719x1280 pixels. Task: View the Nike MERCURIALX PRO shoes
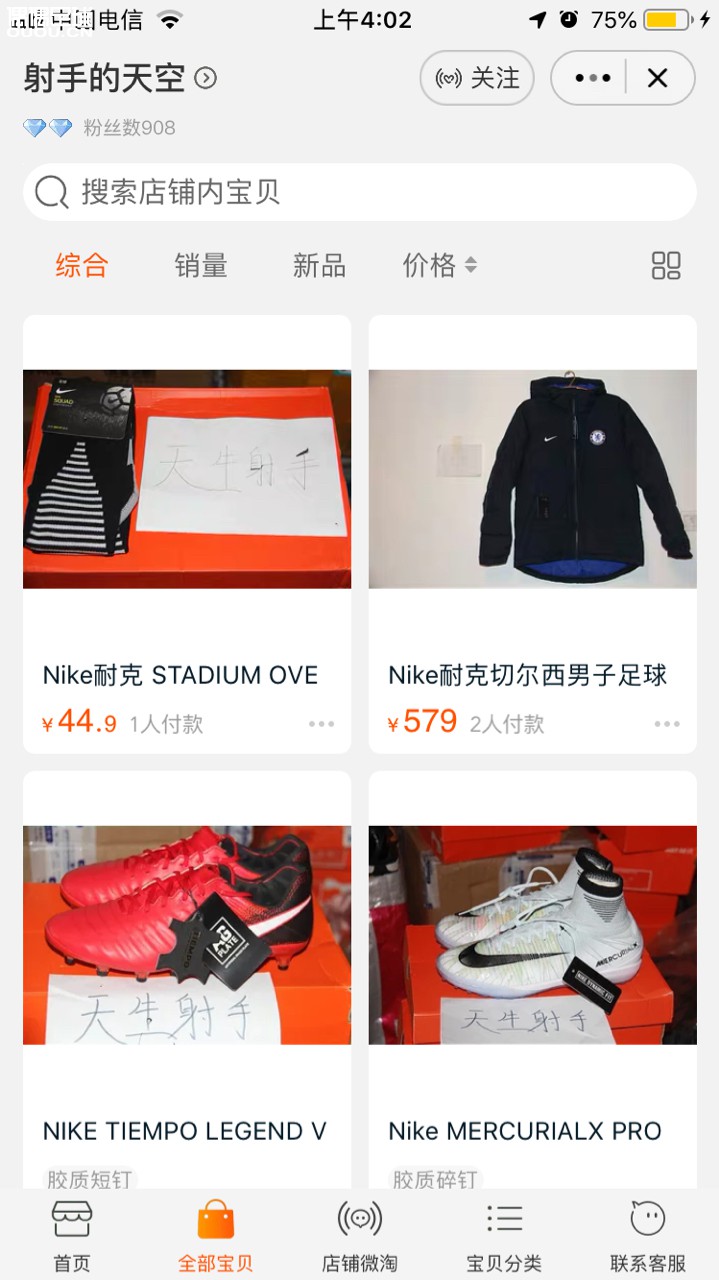pyautogui.click(x=532, y=935)
